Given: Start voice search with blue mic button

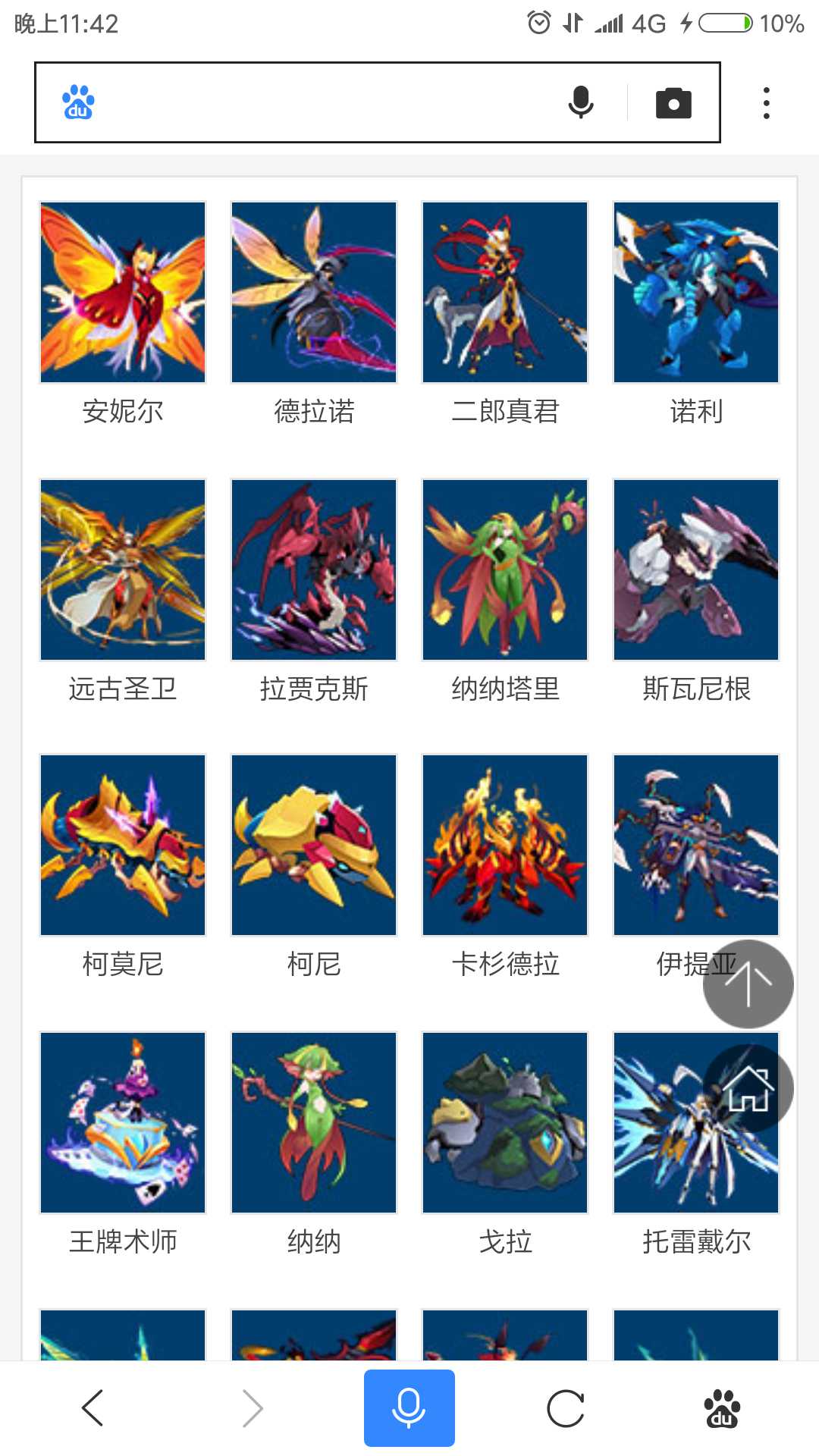Looking at the screenshot, I should (409, 1408).
